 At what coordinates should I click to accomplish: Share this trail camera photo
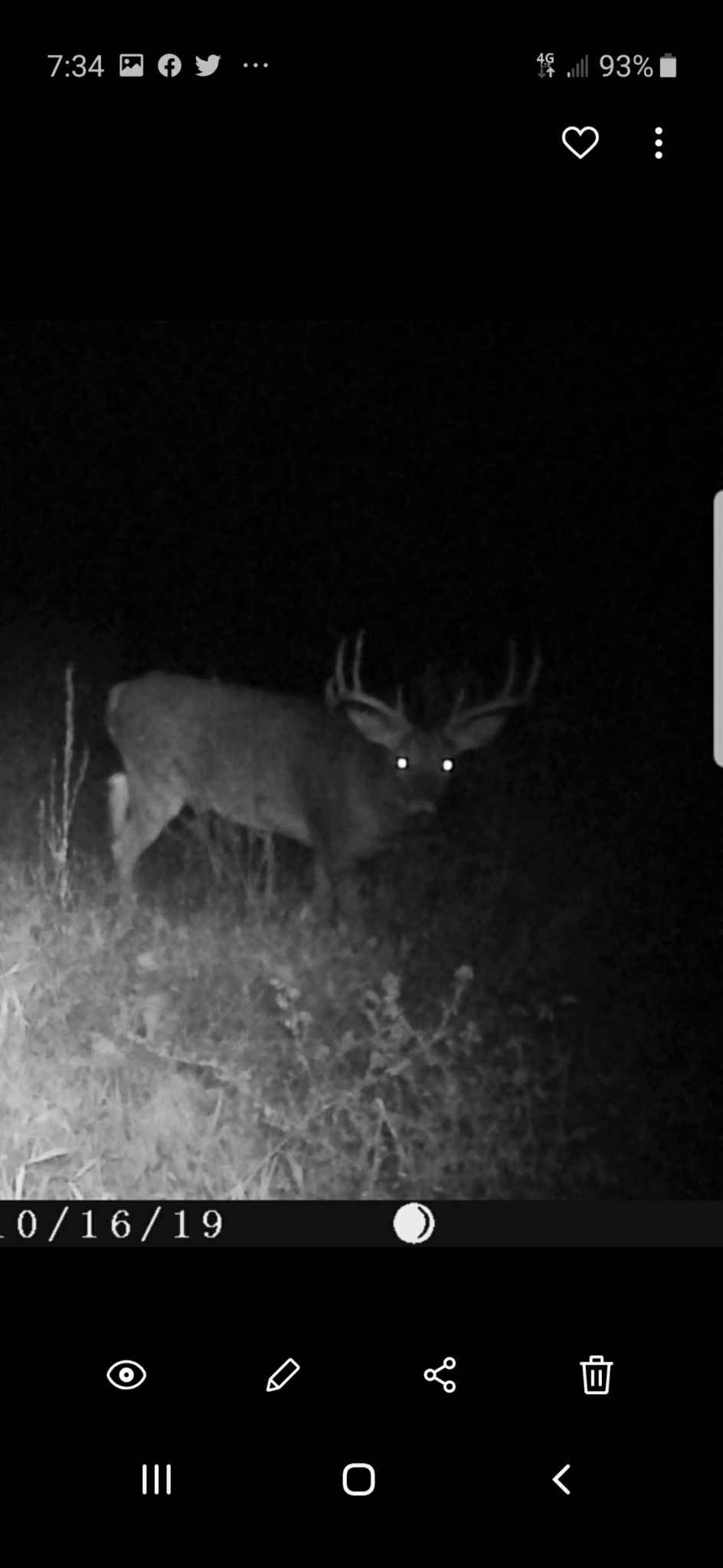(440, 1375)
